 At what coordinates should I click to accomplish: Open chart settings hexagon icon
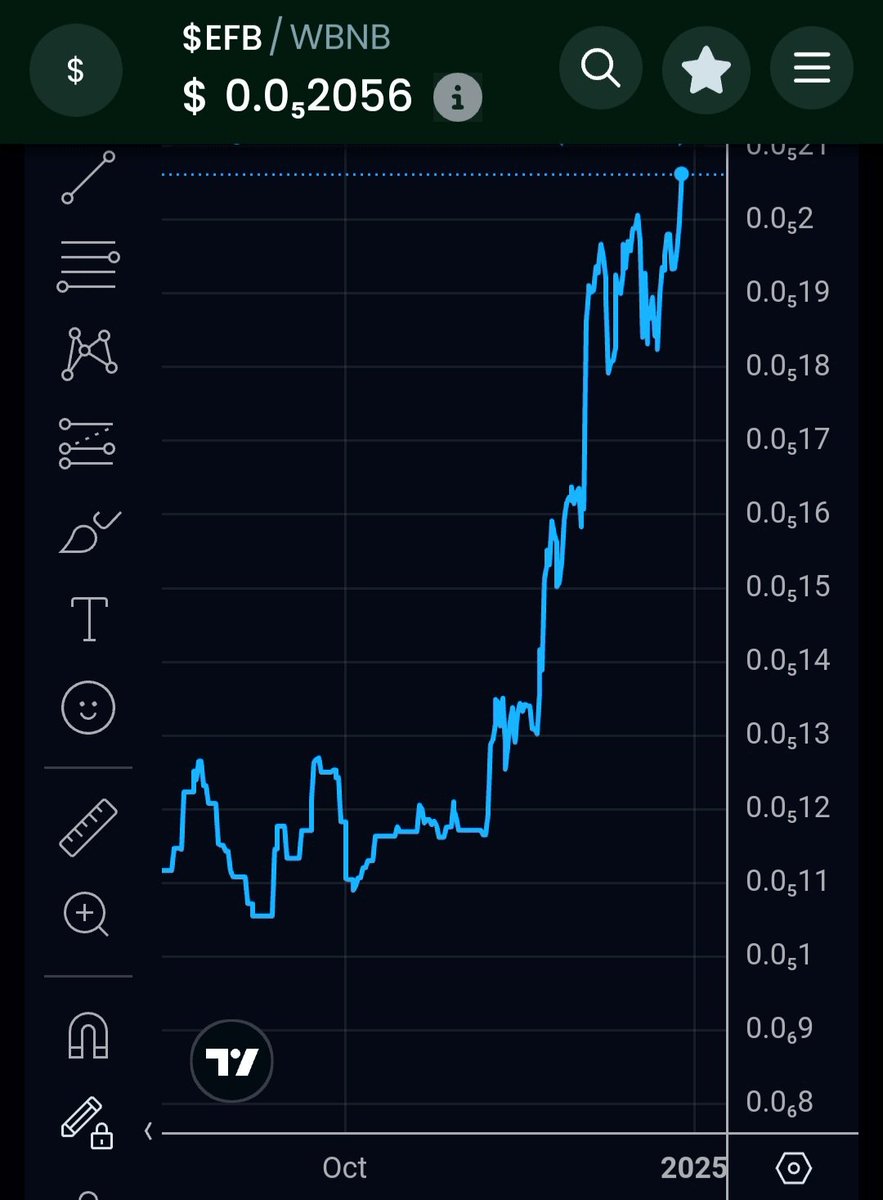pyautogui.click(x=793, y=1167)
